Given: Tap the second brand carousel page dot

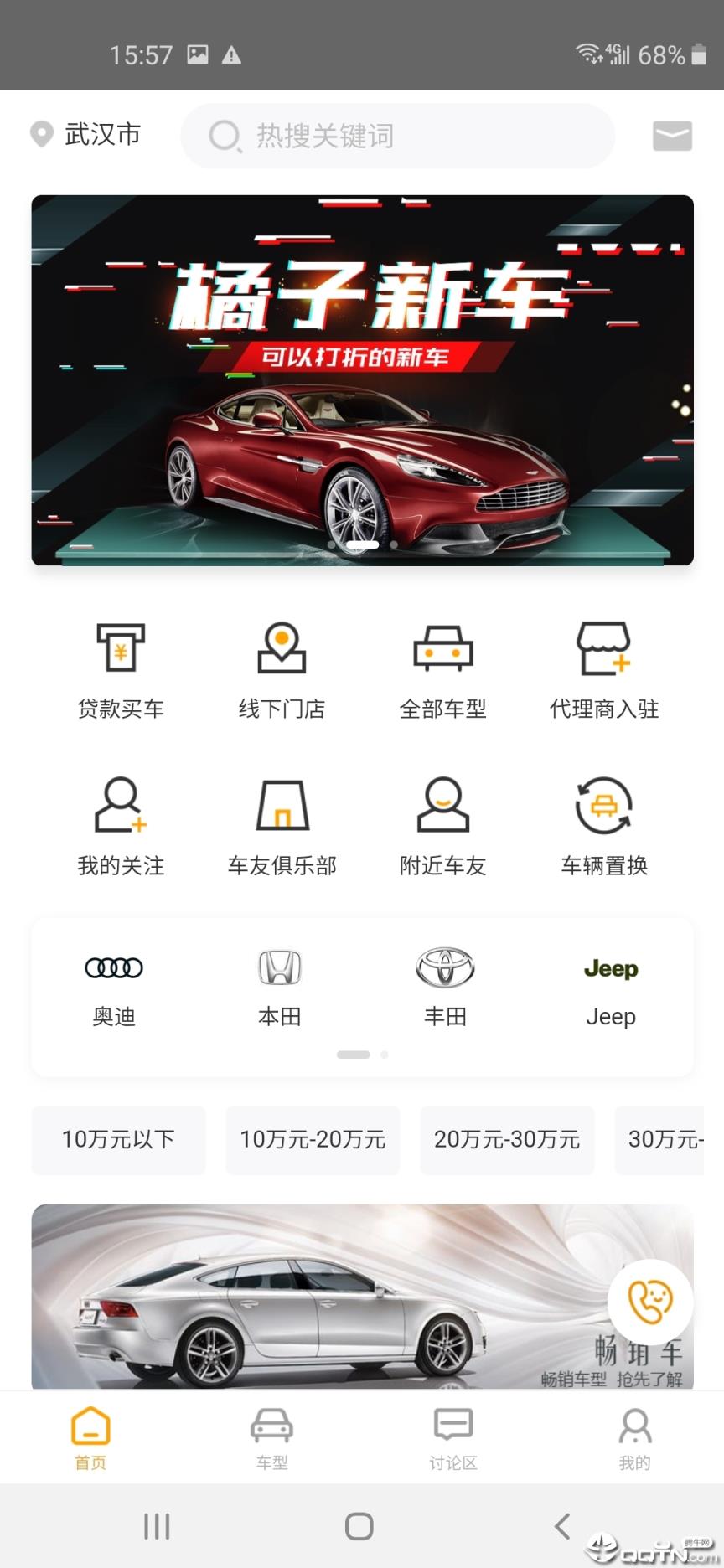Looking at the screenshot, I should point(385,1055).
